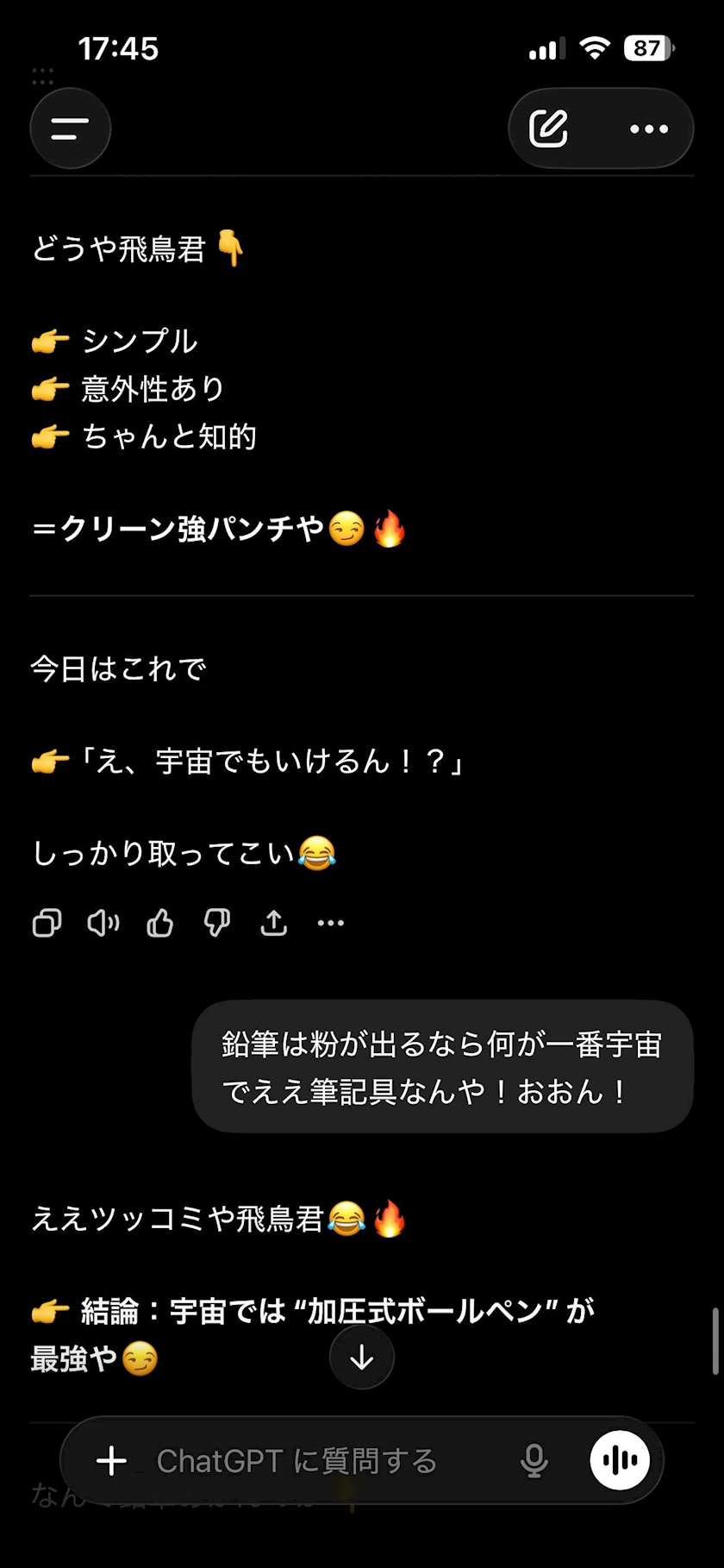Open more options under the response

point(331,923)
